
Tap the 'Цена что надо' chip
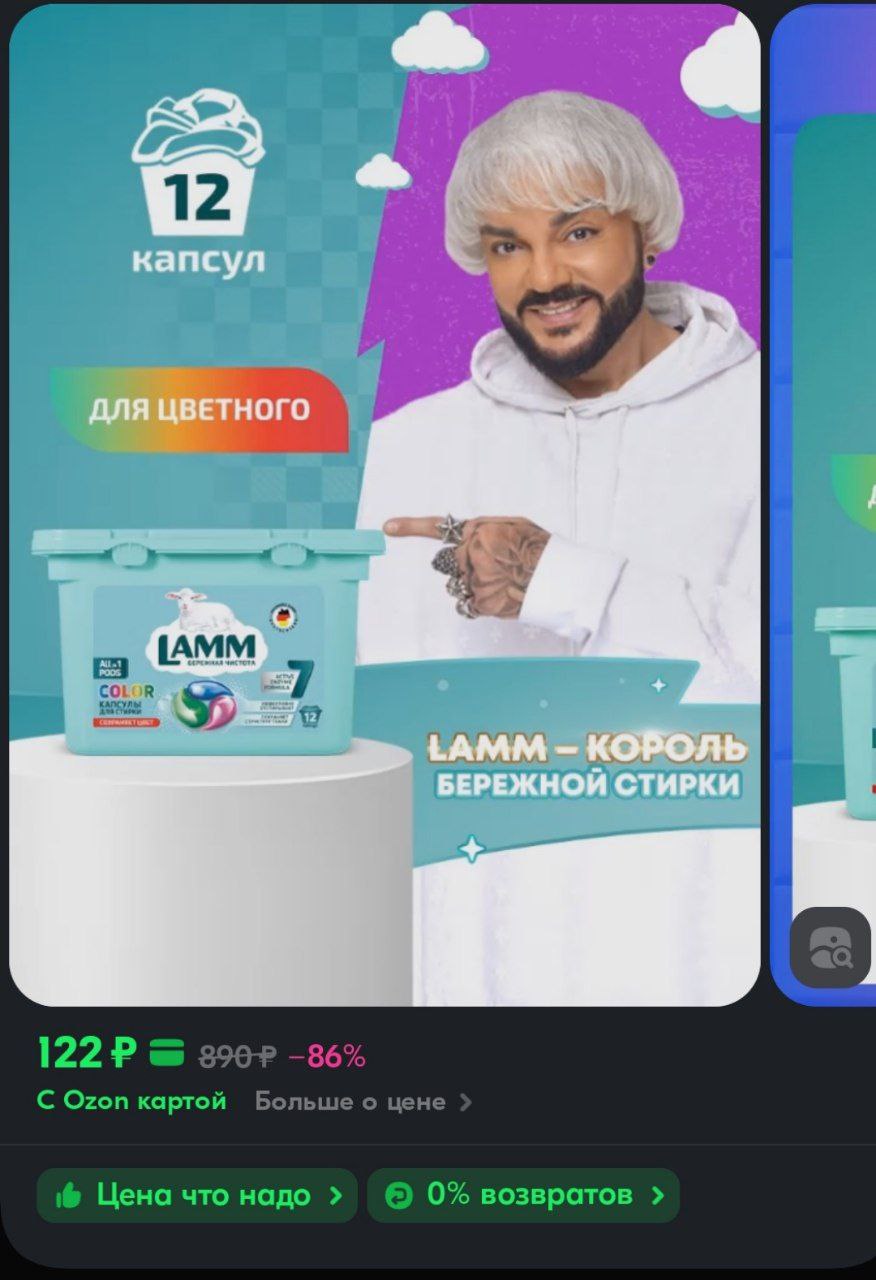(x=197, y=1195)
